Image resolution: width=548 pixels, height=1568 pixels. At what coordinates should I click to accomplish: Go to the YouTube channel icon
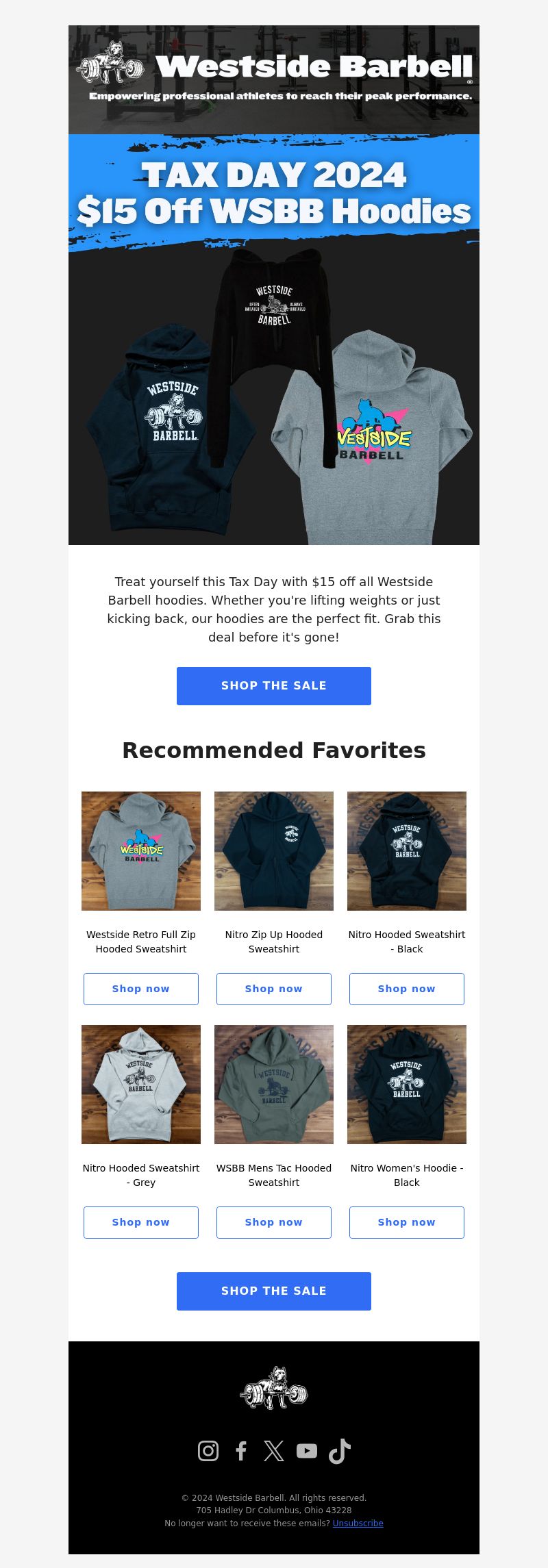tap(307, 1451)
